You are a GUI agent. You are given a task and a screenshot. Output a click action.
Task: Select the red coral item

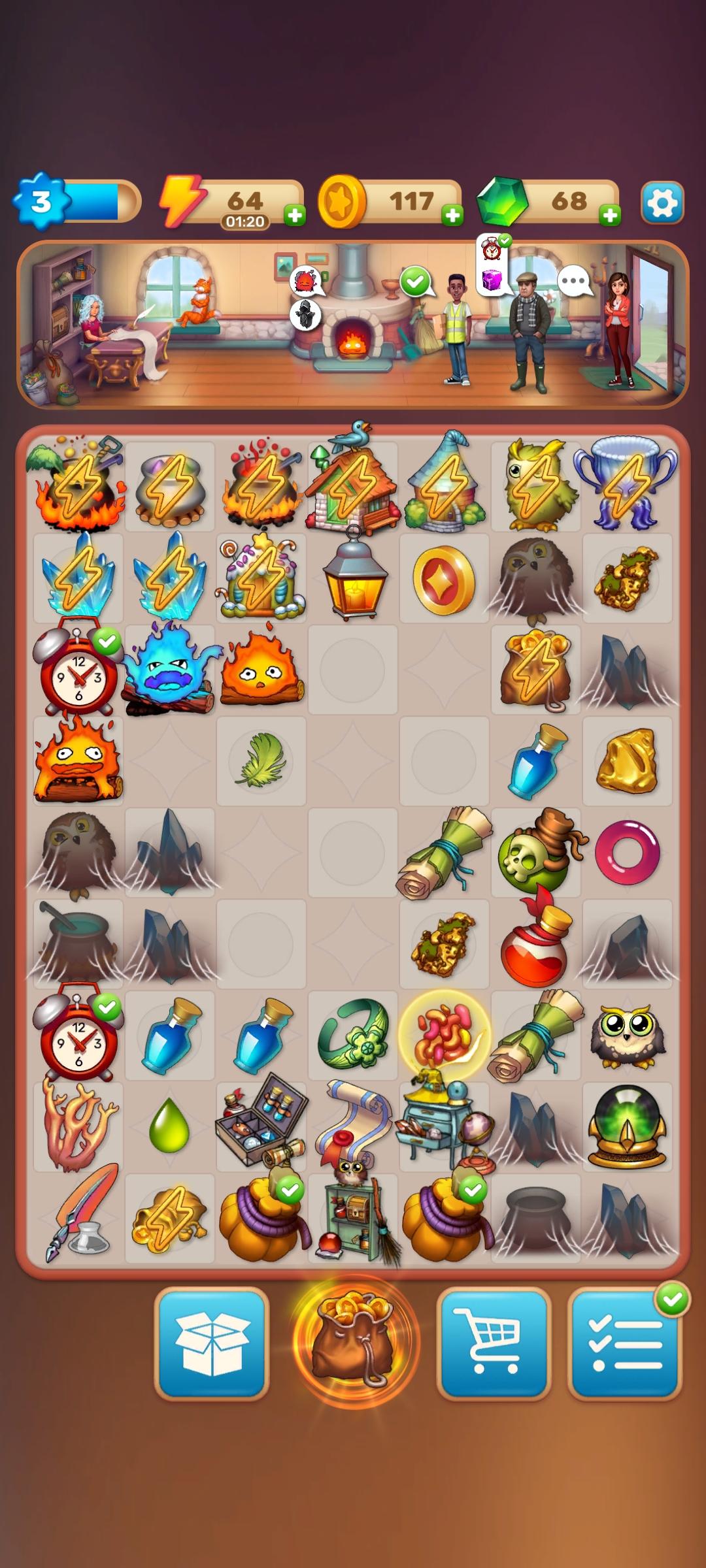coord(77,1125)
